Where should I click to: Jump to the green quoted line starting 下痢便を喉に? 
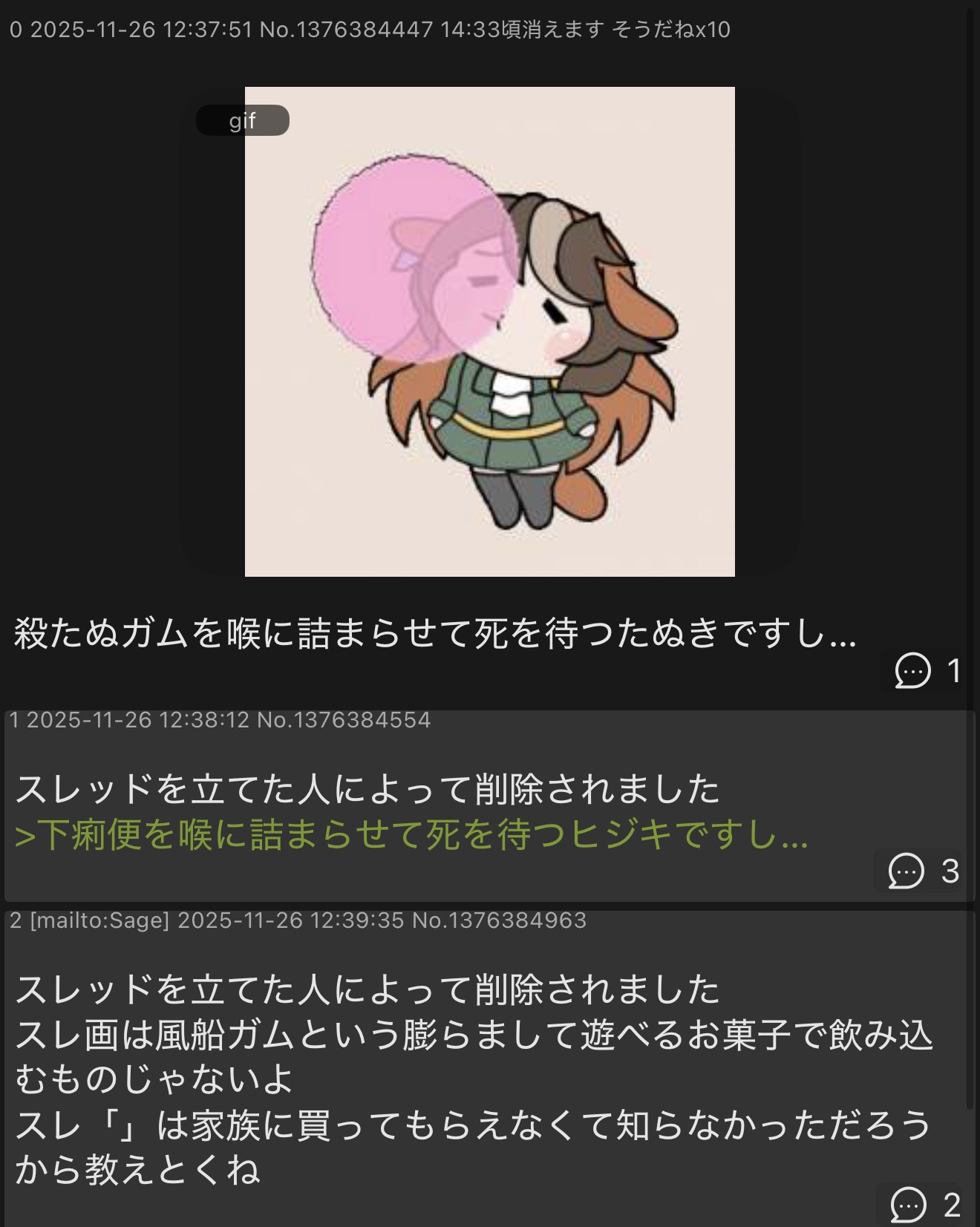(x=411, y=835)
